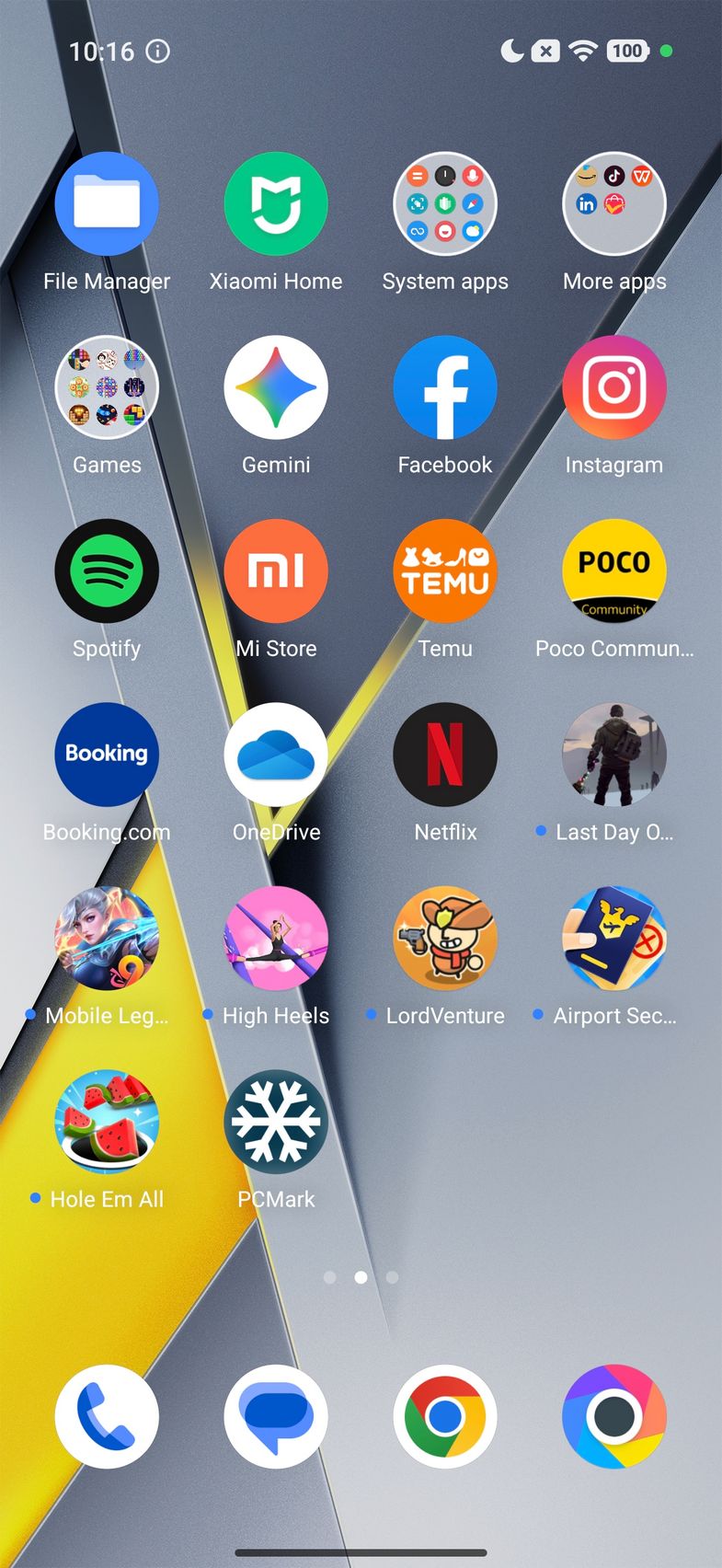Launch the Temu shopping app
Viewport: 722px width, 1568px height.
coord(445,571)
